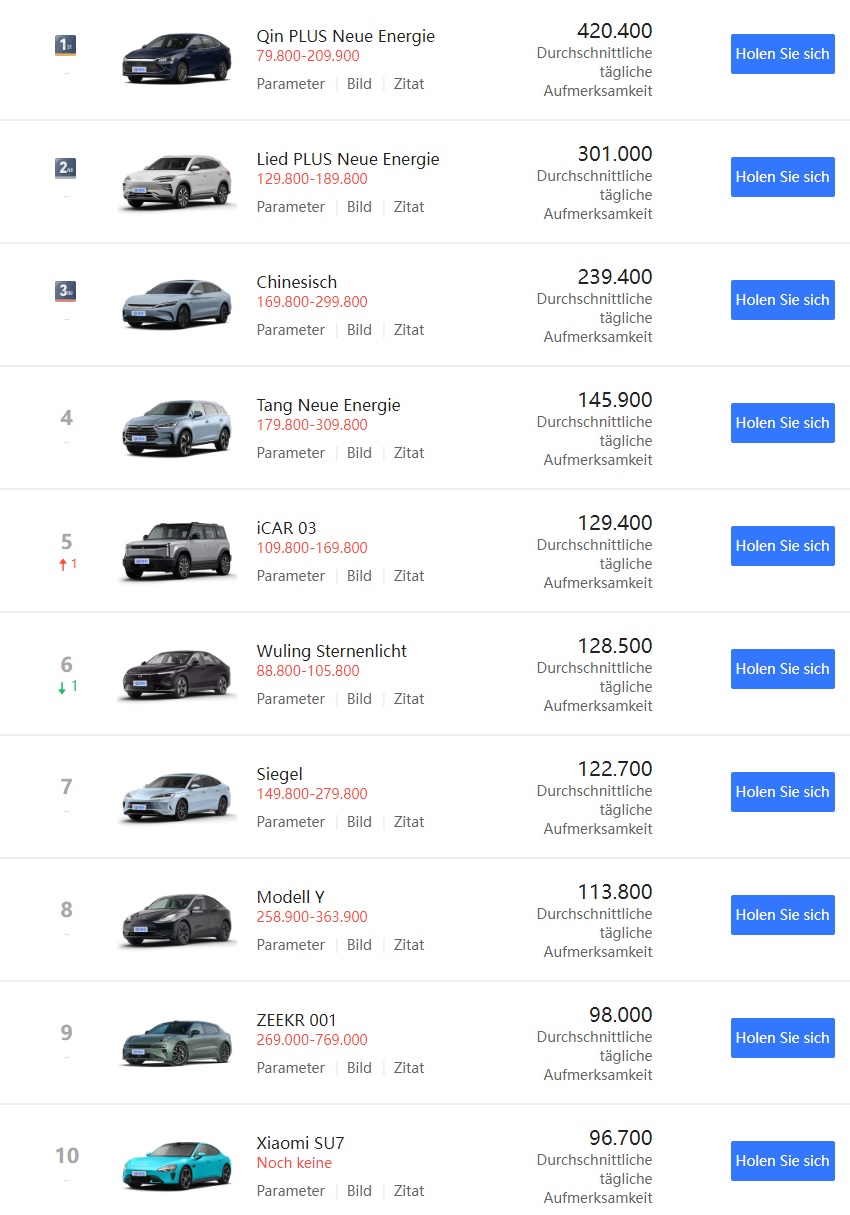Open Parameter for Qin PLUS Neue Energie
850x1215 pixels.
point(290,84)
